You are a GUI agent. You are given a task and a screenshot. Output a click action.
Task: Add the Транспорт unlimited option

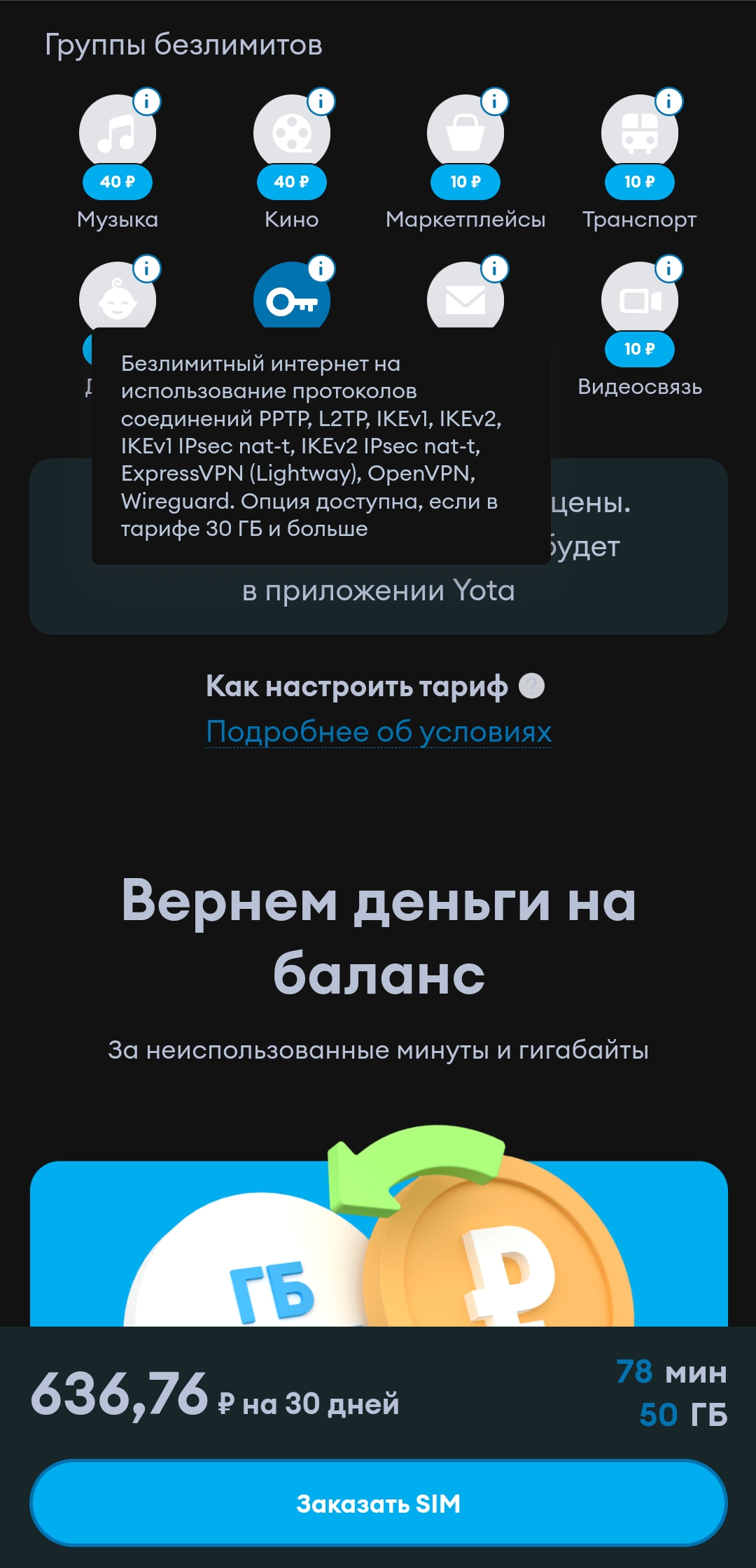pos(639,133)
